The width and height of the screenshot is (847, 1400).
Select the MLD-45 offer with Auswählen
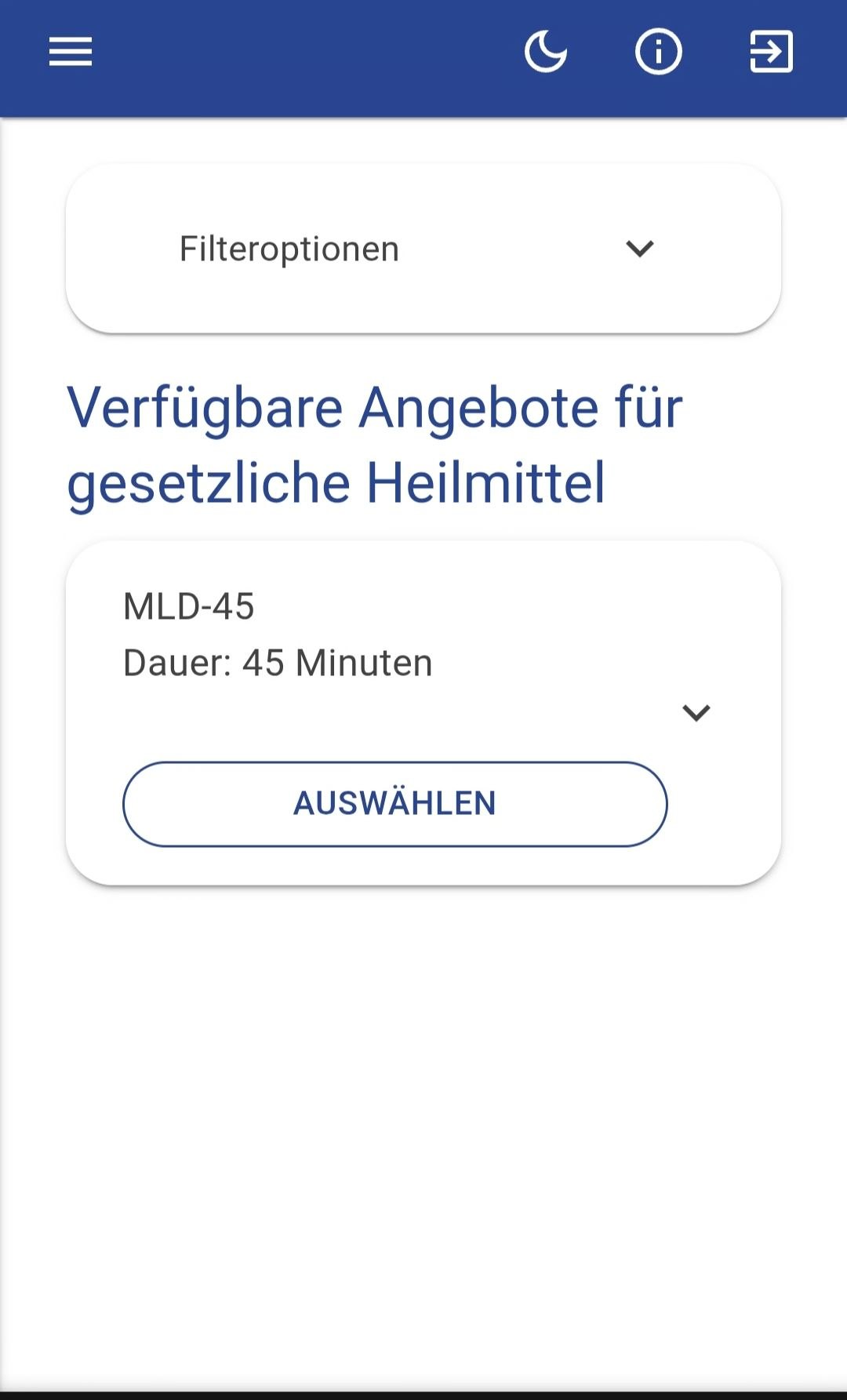click(394, 803)
